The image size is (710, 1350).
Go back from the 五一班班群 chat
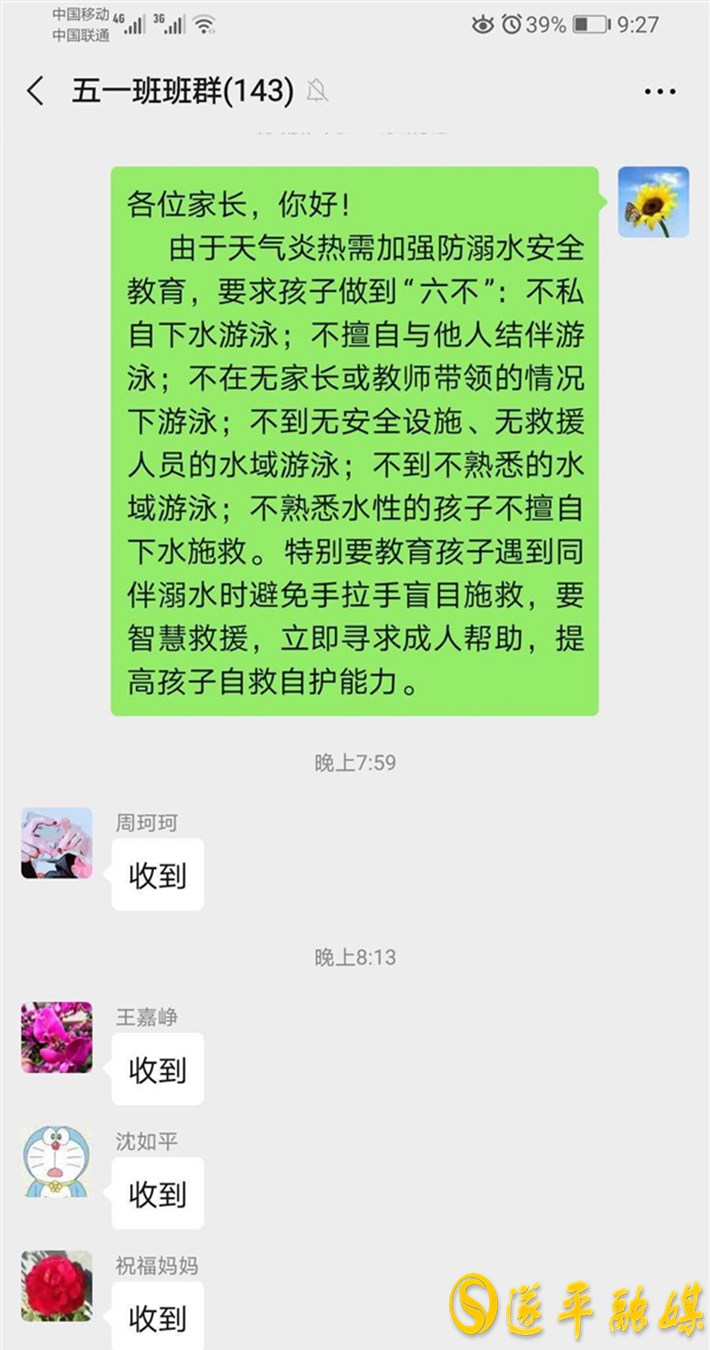pyautogui.click(x=36, y=92)
